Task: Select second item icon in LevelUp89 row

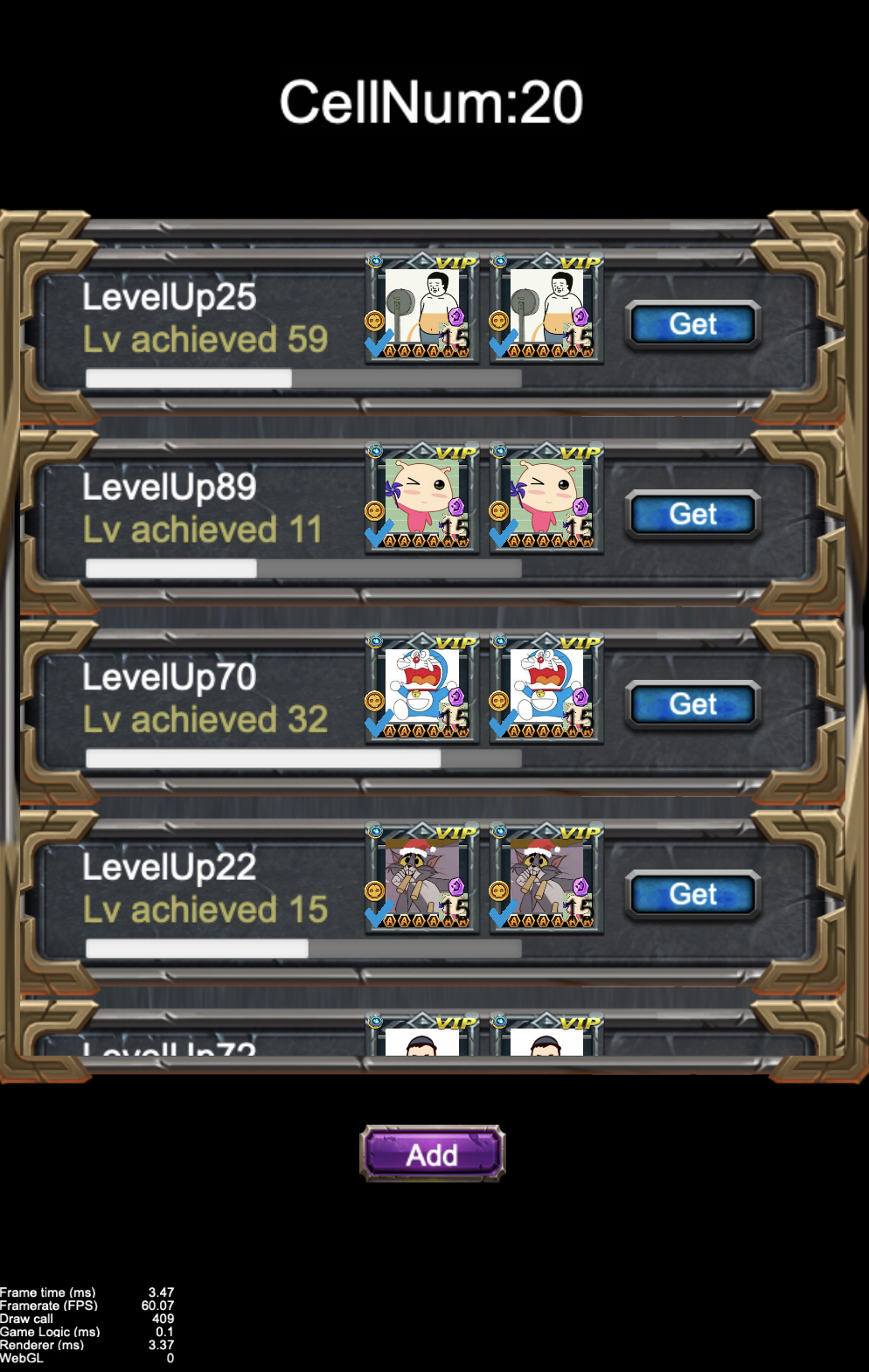Action: coord(546,500)
